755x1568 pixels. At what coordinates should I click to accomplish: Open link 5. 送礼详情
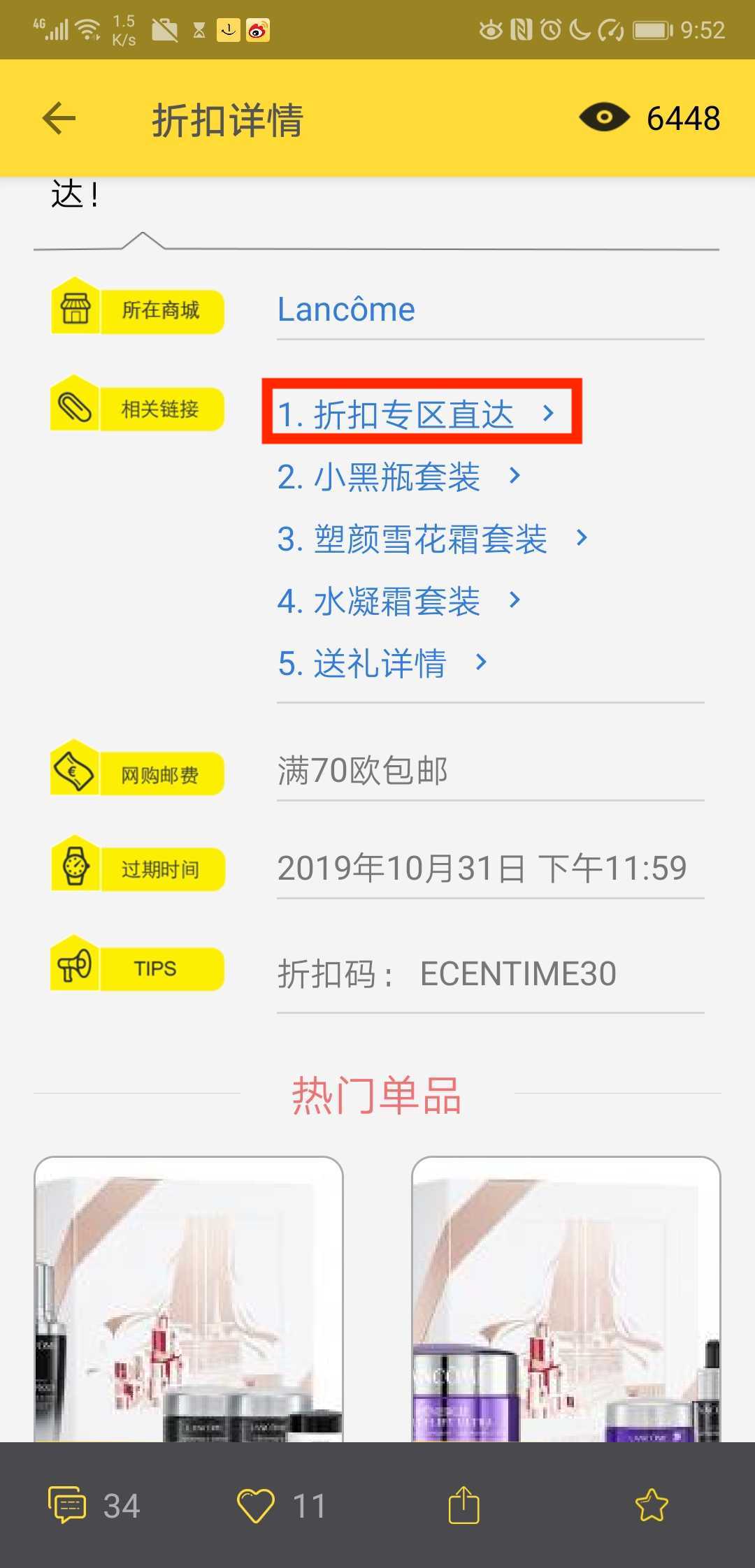pos(382,663)
